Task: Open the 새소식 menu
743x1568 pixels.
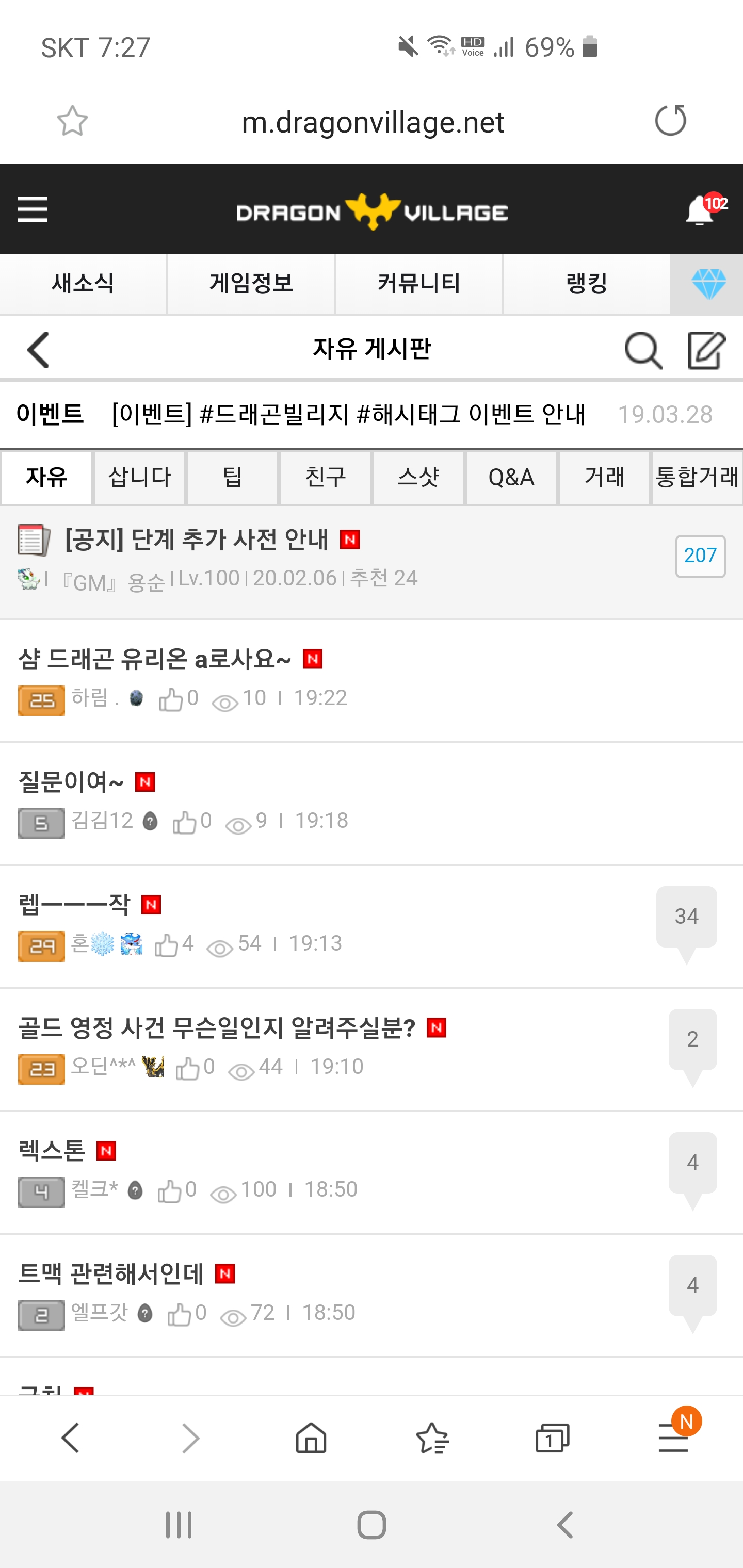Action: (84, 284)
